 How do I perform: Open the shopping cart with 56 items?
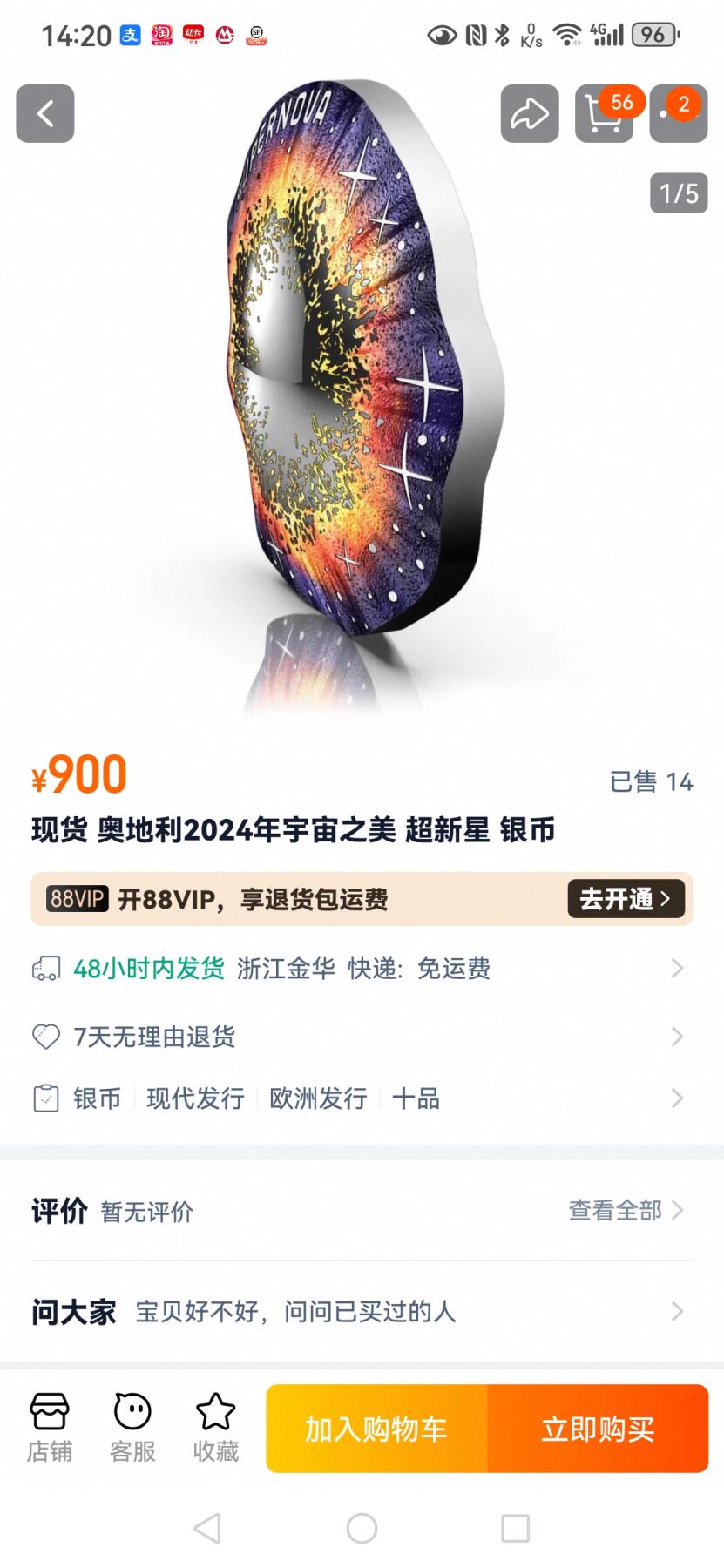tap(604, 114)
